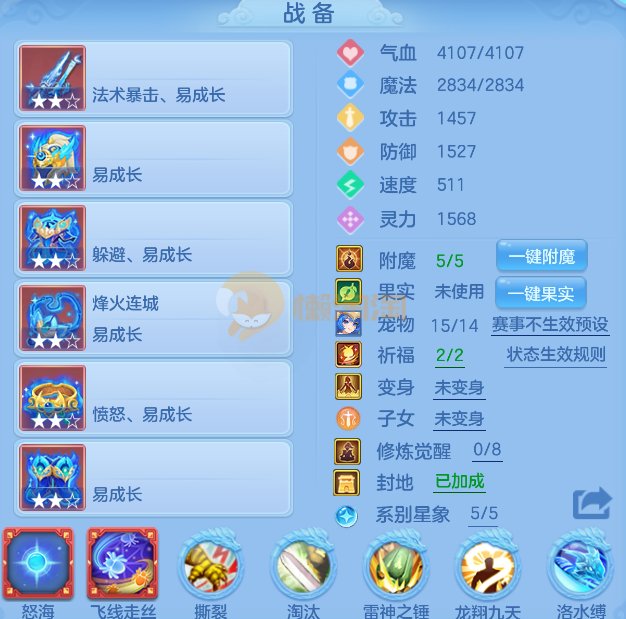Viewport: 626px width, 619px height.
Task: Open the 躲避、易成长 equipment card
Action: 155,238
